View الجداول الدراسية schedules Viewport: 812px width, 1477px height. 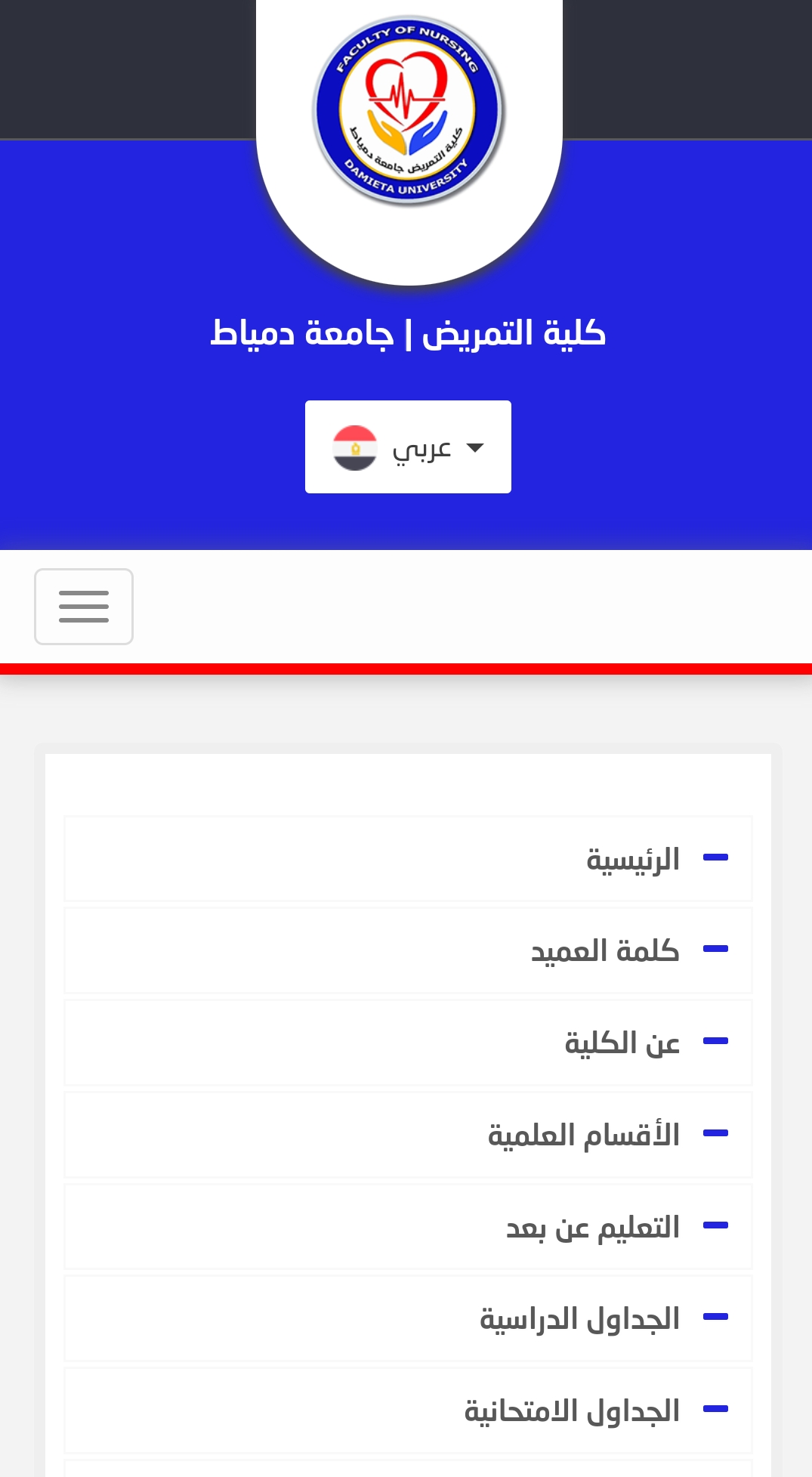pos(579,1319)
